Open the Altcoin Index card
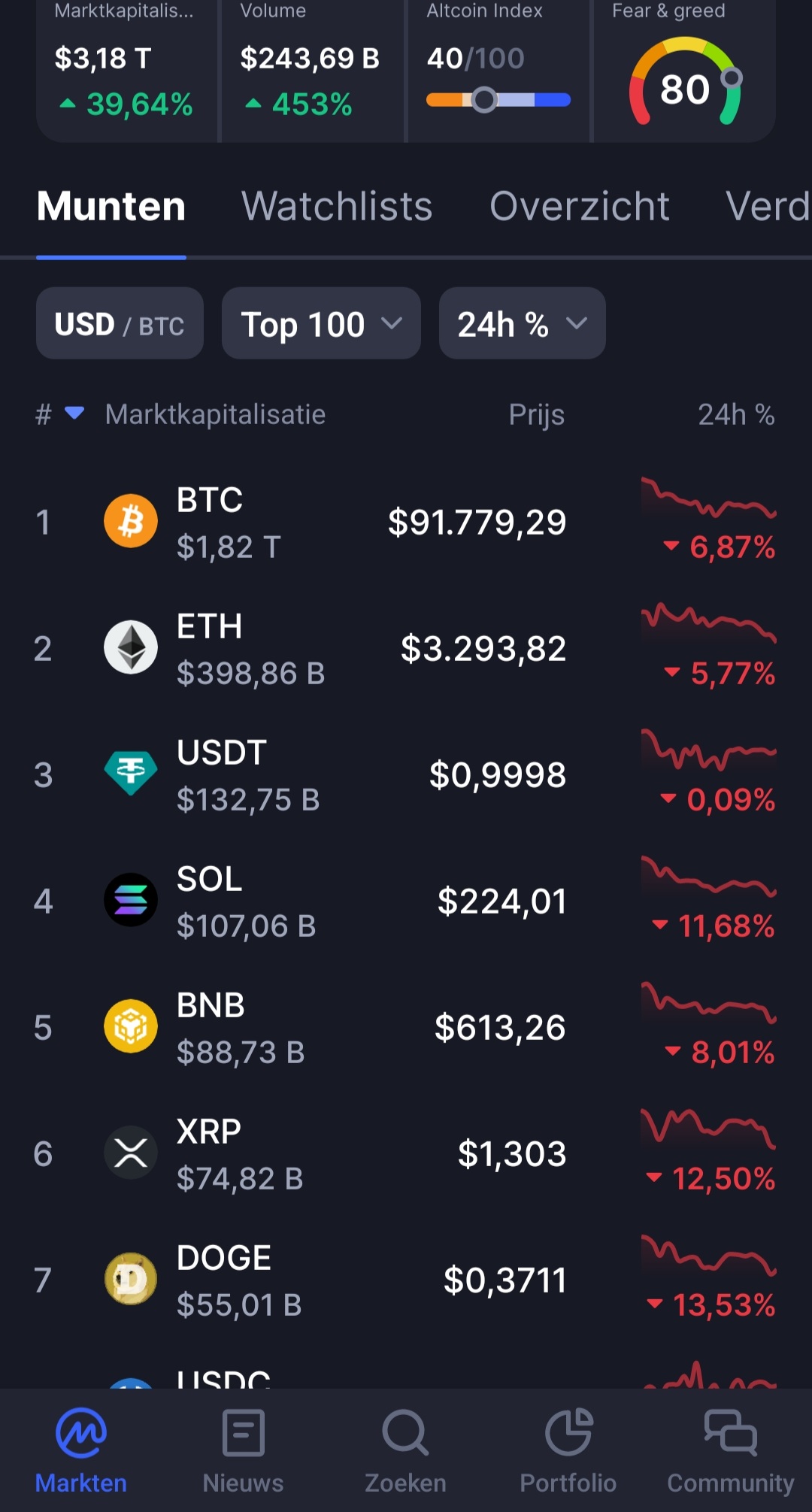Screen dimensions: 812x1512 click(x=498, y=69)
